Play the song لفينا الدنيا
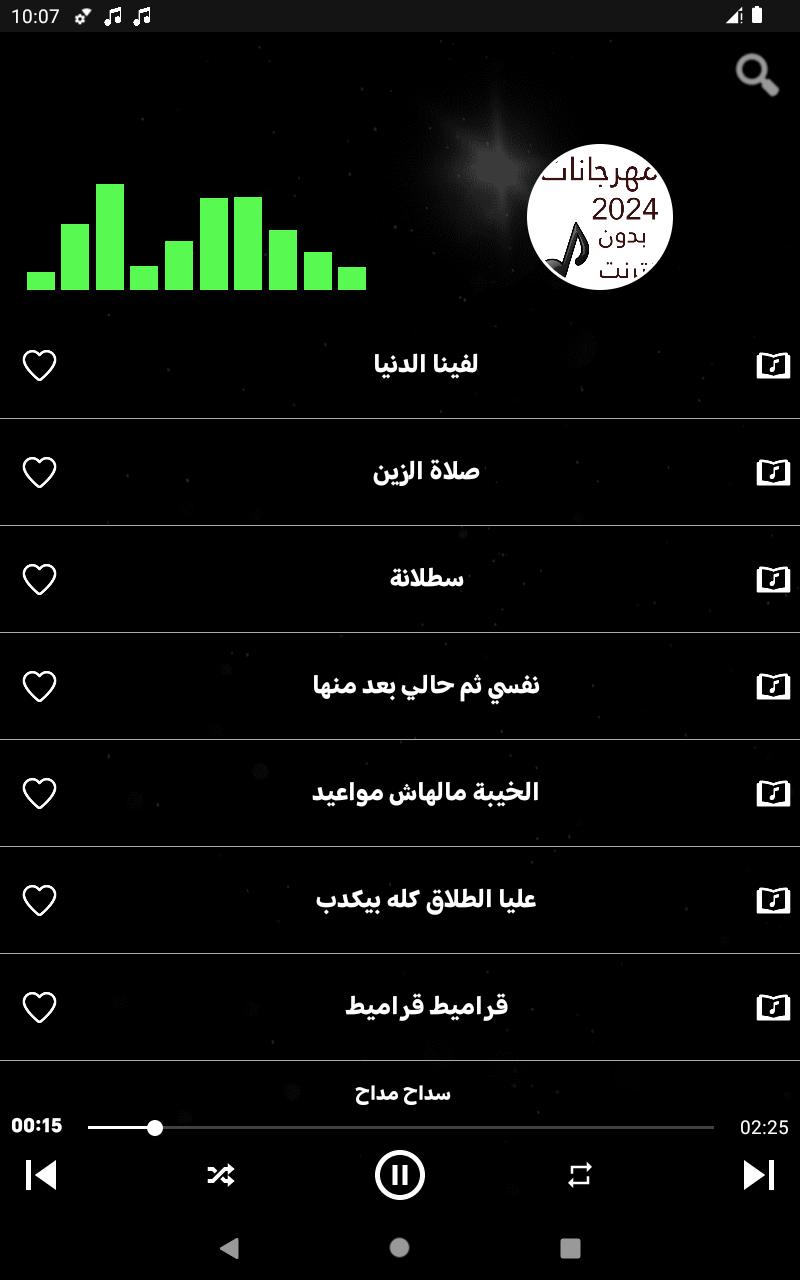 425,364
